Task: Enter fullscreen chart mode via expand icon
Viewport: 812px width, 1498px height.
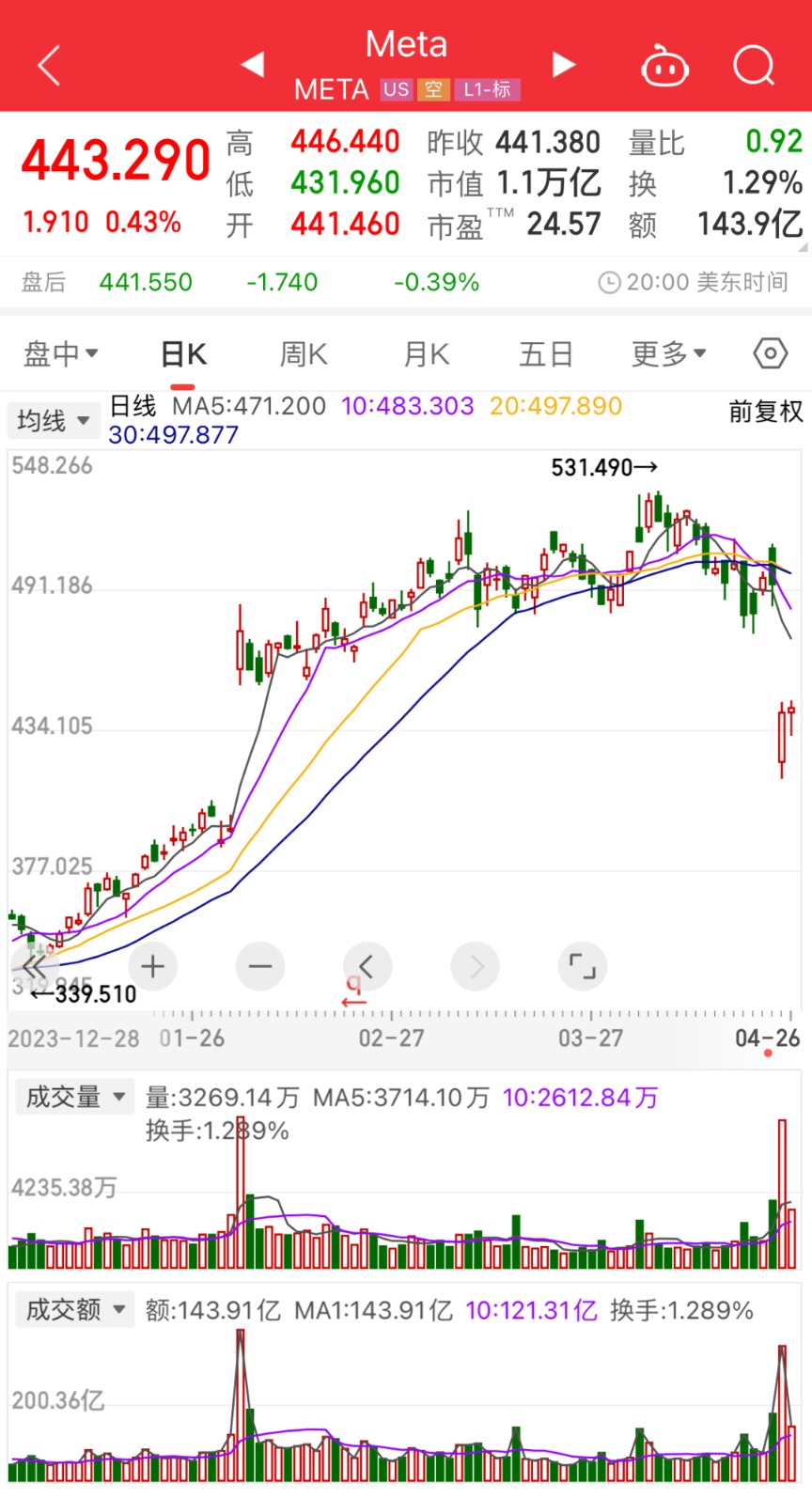Action: coord(582,966)
